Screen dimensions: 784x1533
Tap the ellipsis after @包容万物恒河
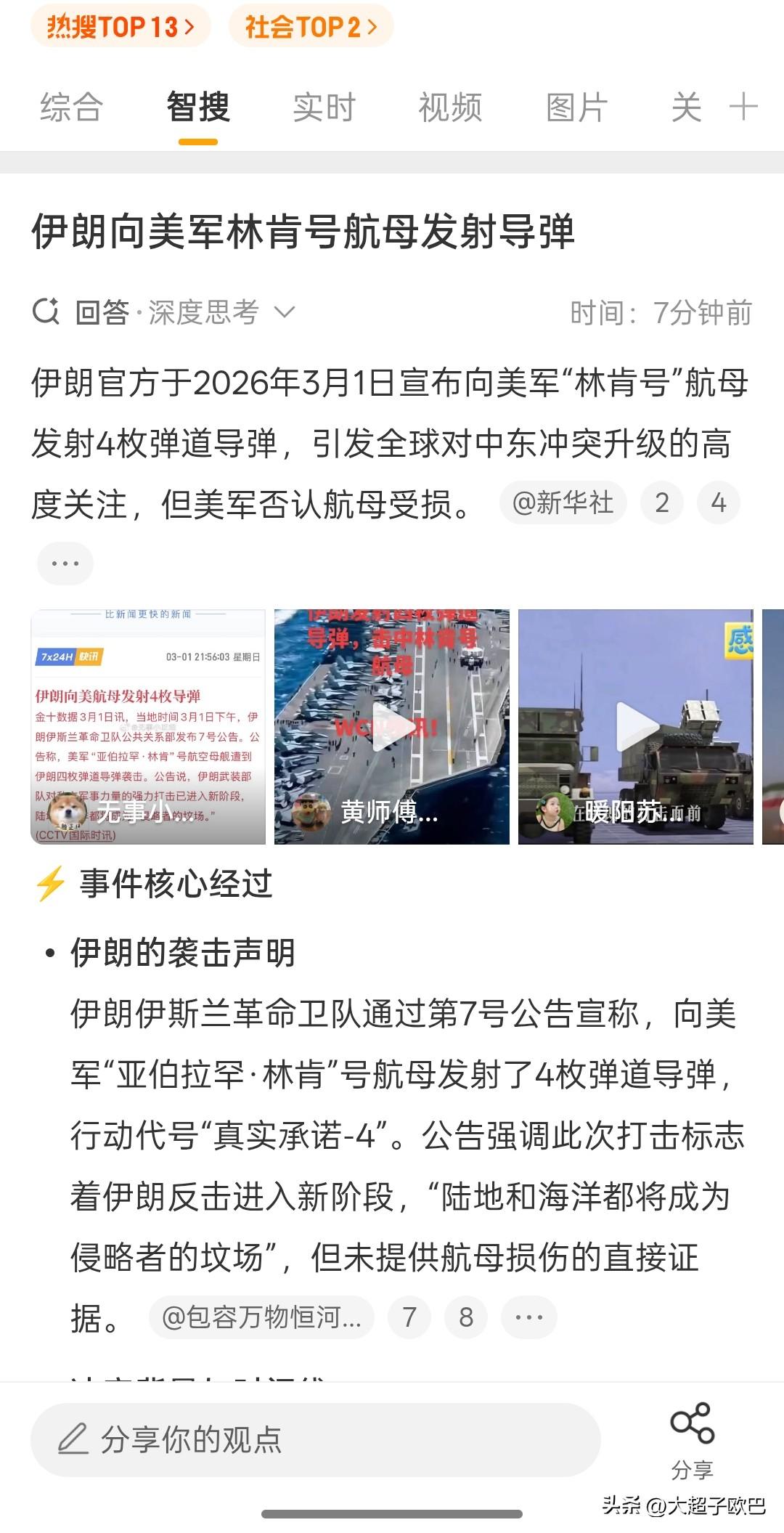point(528,1317)
